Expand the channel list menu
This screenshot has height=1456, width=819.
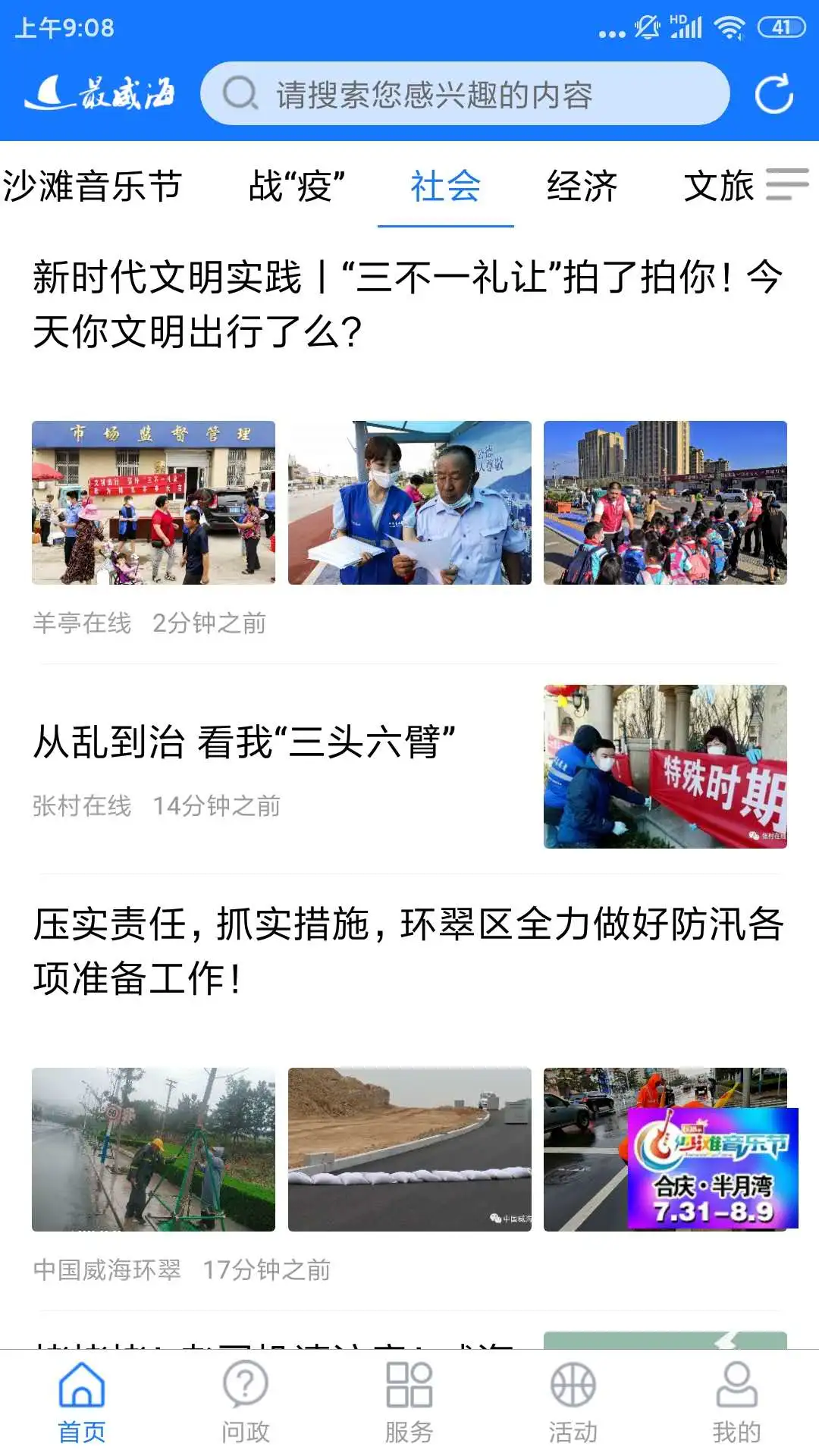click(787, 184)
